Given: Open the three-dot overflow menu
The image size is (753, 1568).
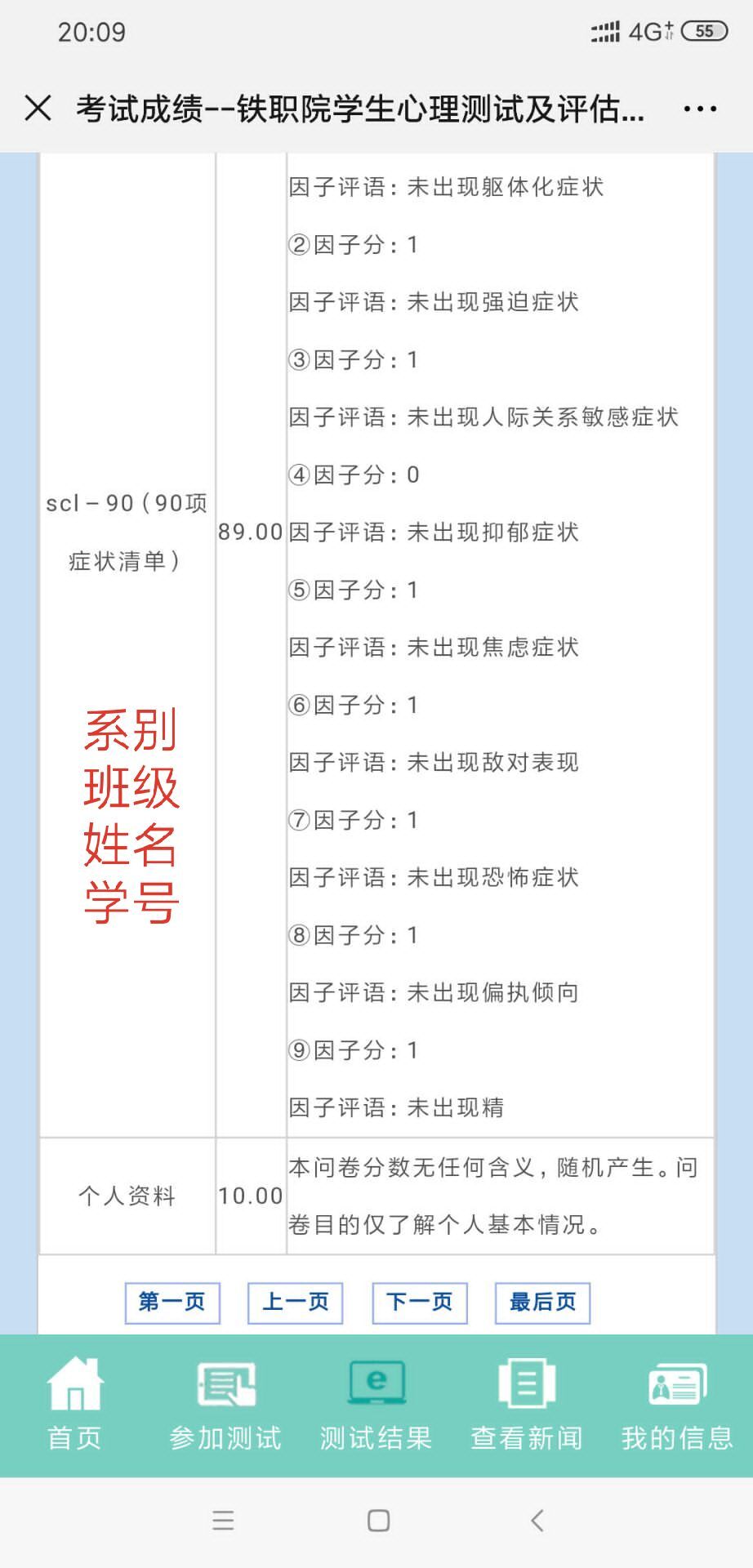Looking at the screenshot, I should 700,108.
